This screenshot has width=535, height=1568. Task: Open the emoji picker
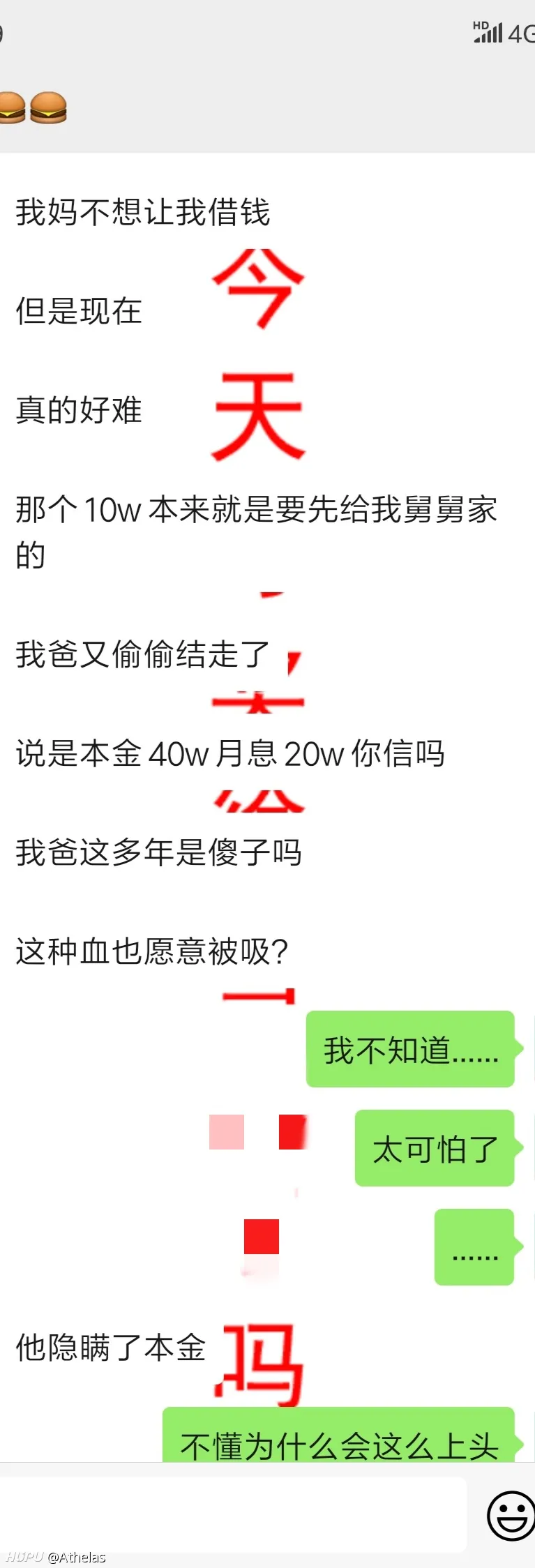point(510,1516)
